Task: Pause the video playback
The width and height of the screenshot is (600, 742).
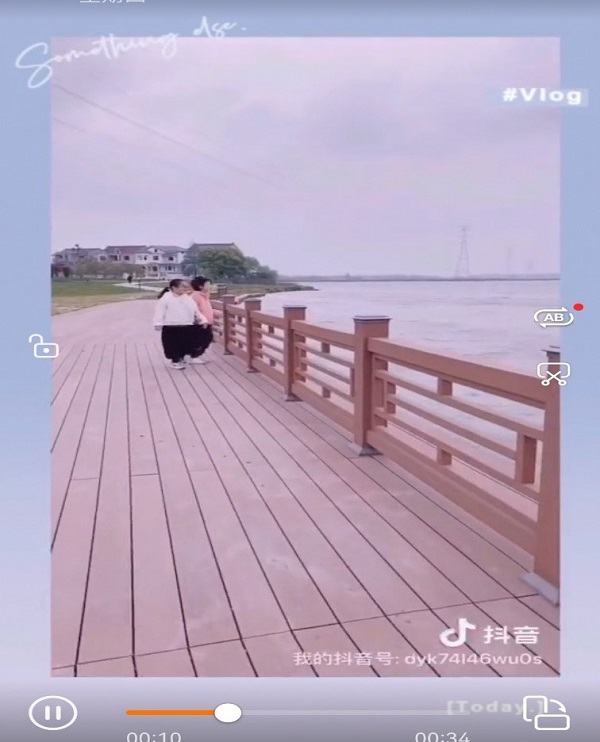Action: pos(52,712)
